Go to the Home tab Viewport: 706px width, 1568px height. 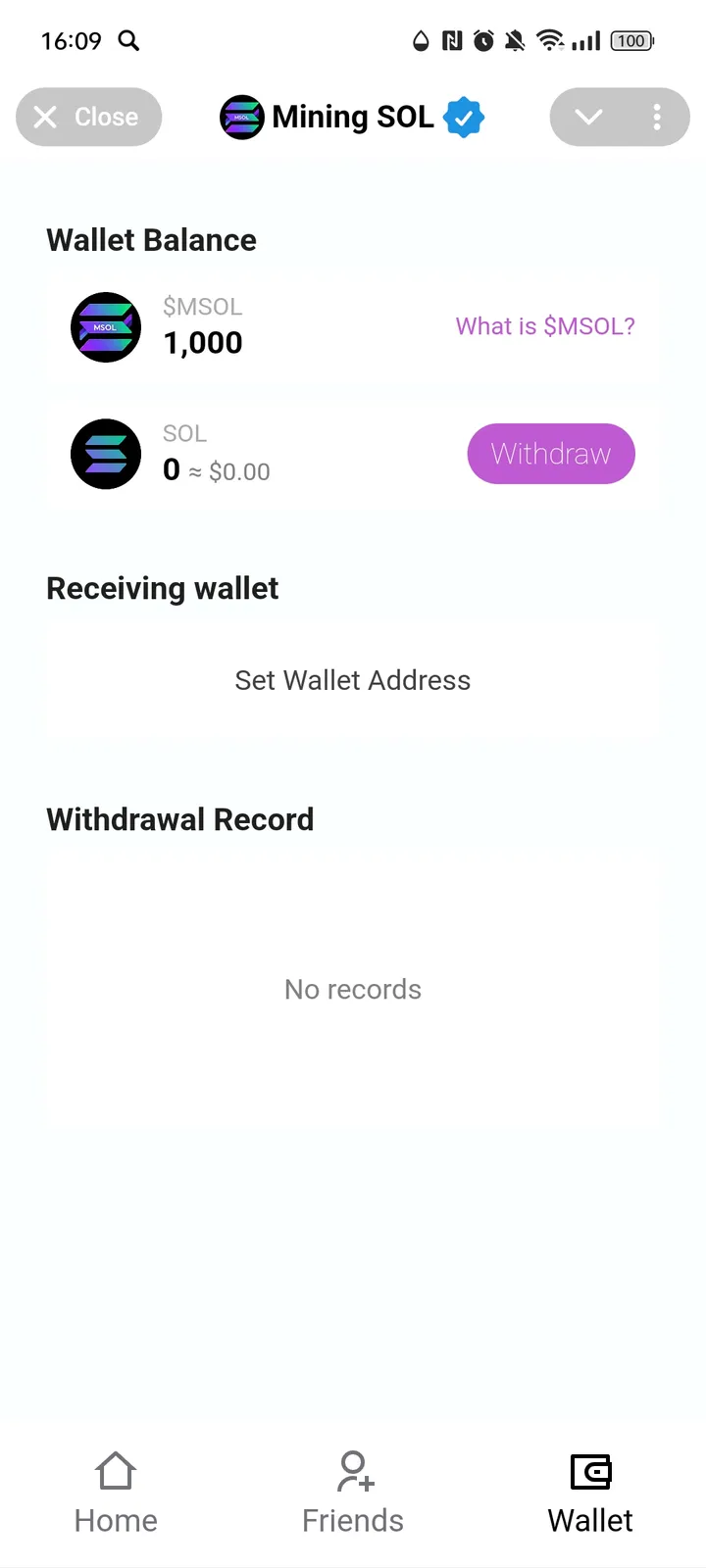[x=116, y=1494]
